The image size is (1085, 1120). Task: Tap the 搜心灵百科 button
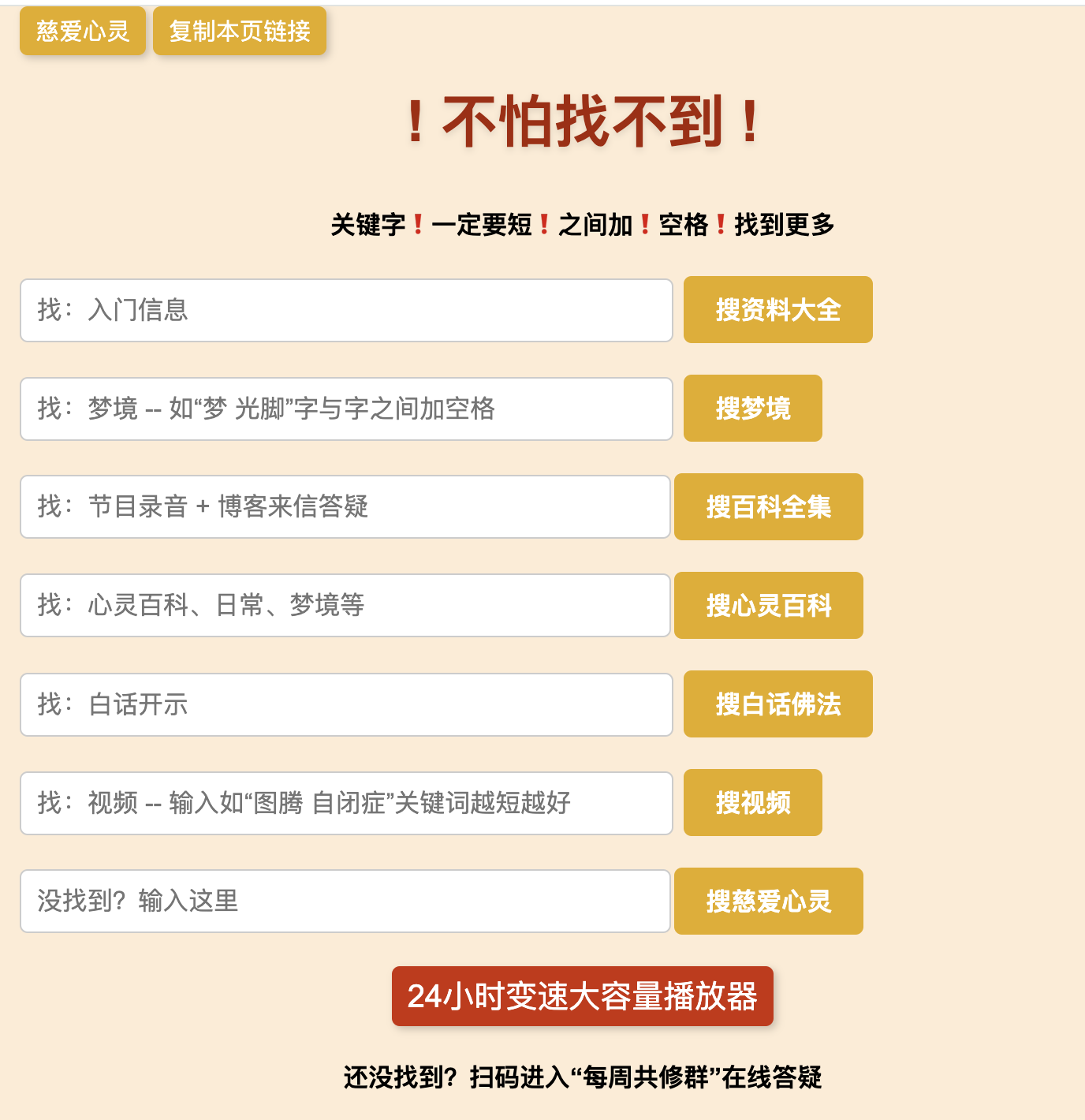pos(768,606)
